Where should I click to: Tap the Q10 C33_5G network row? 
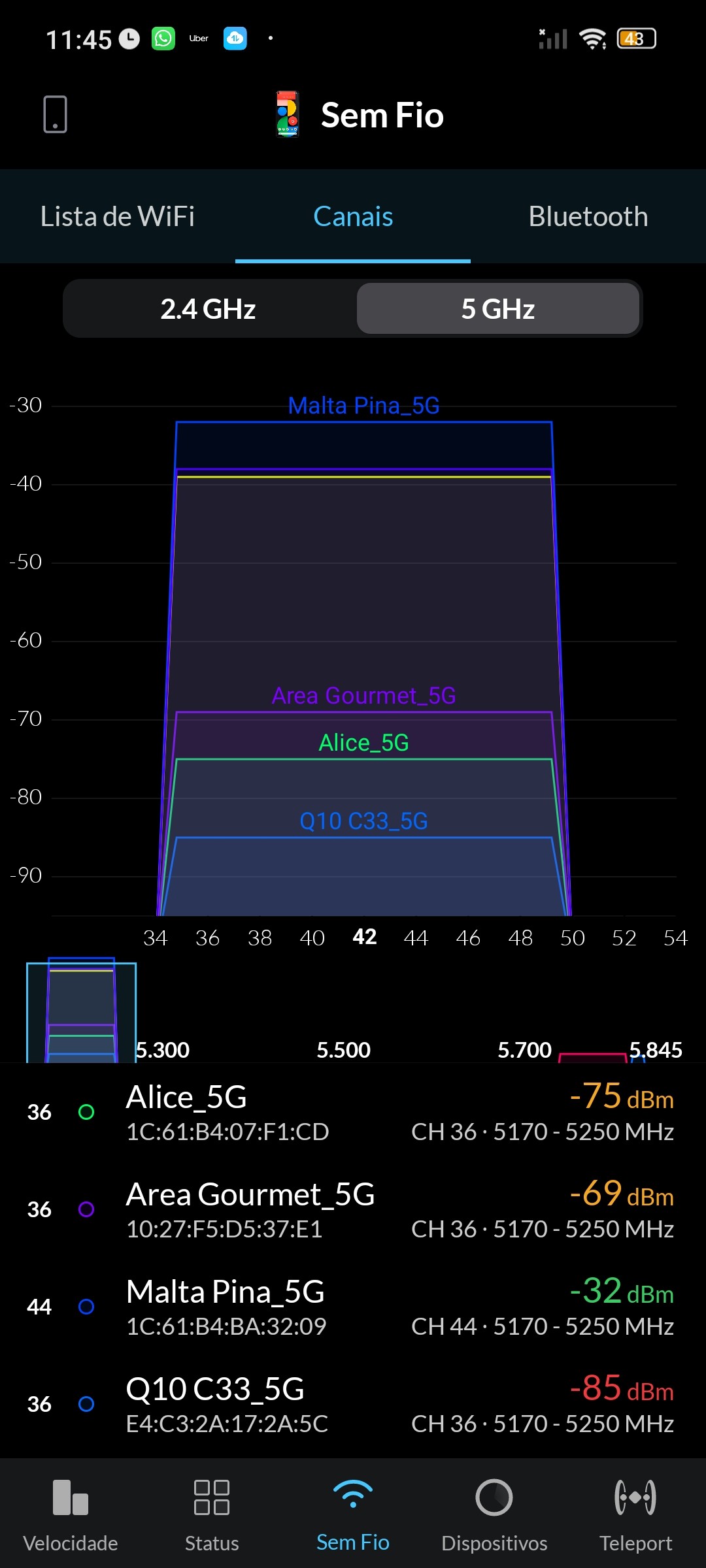pos(353,1405)
